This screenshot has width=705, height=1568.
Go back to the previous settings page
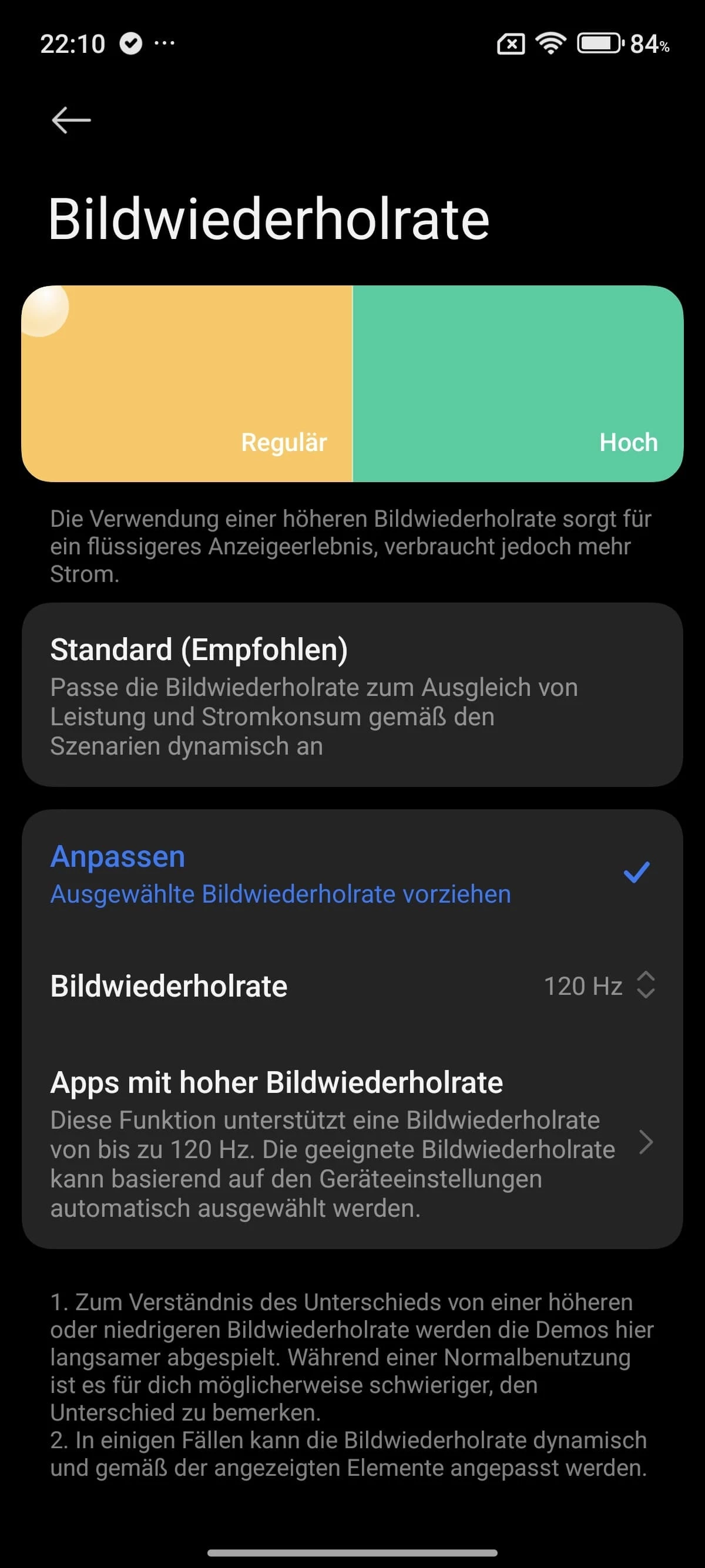[x=71, y=120]
